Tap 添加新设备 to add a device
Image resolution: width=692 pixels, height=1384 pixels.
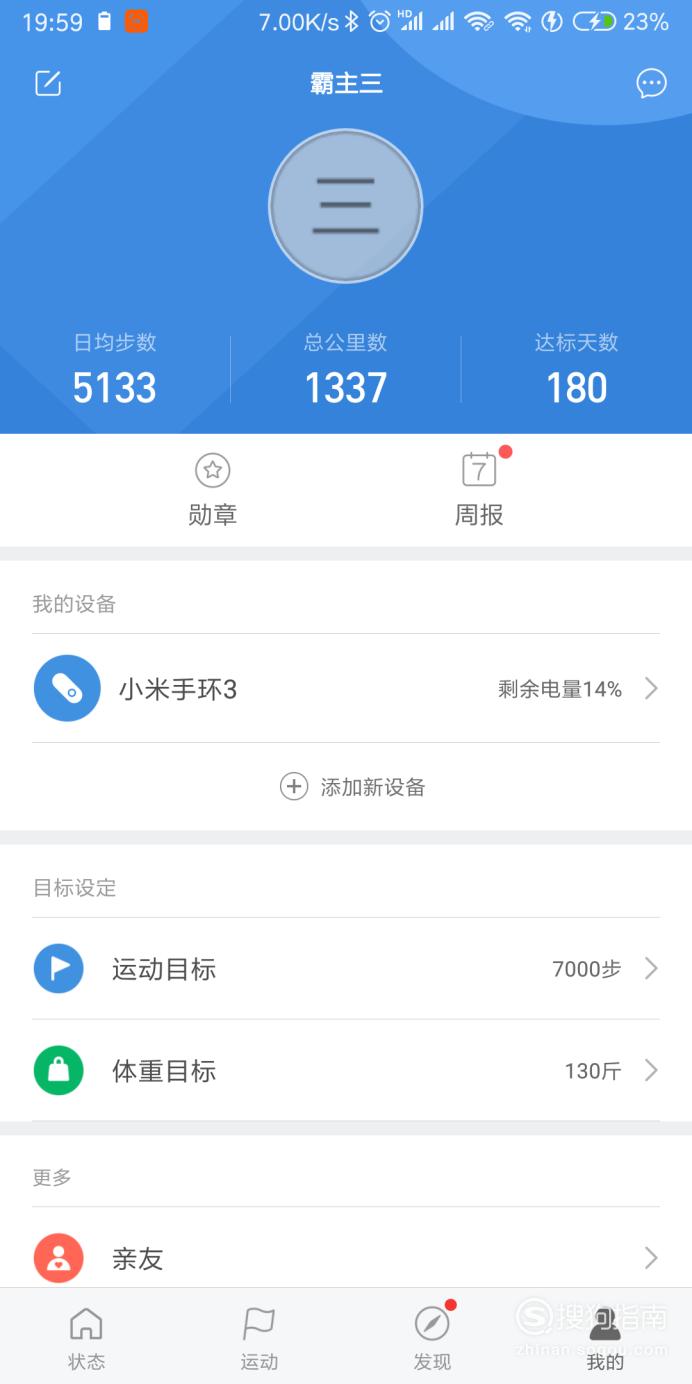(353, 787)
